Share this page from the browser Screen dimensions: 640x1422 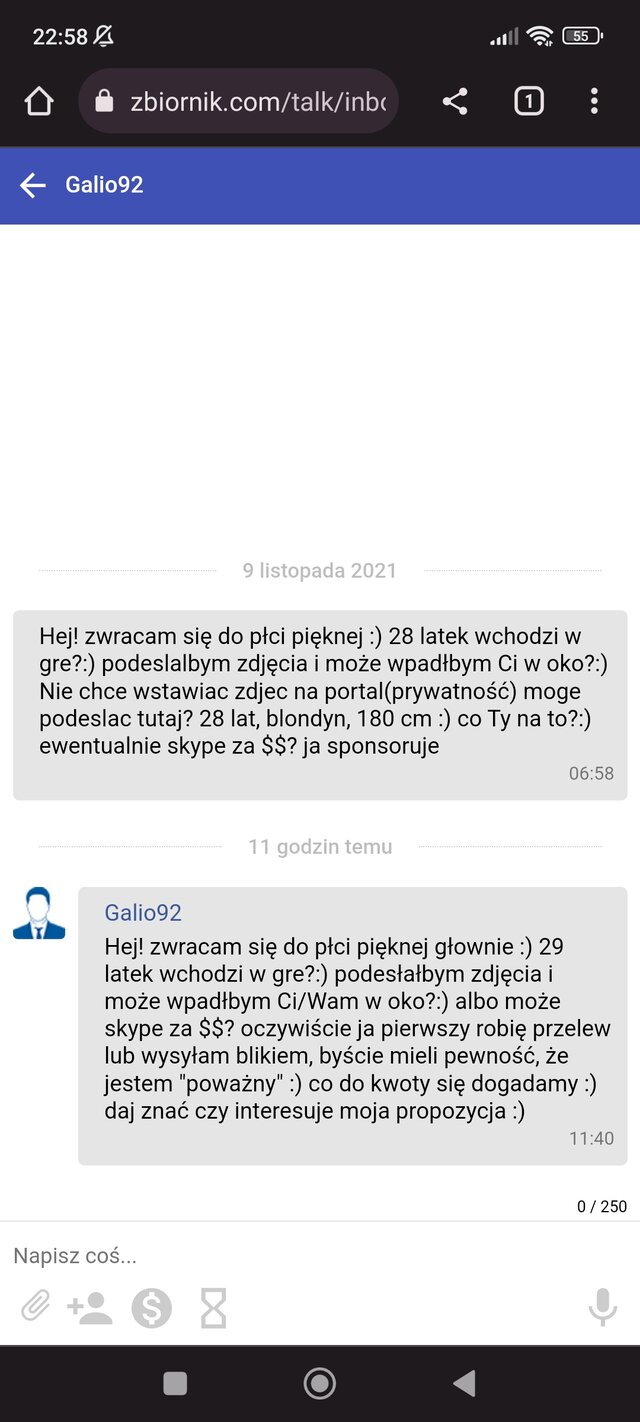[455, 101]
